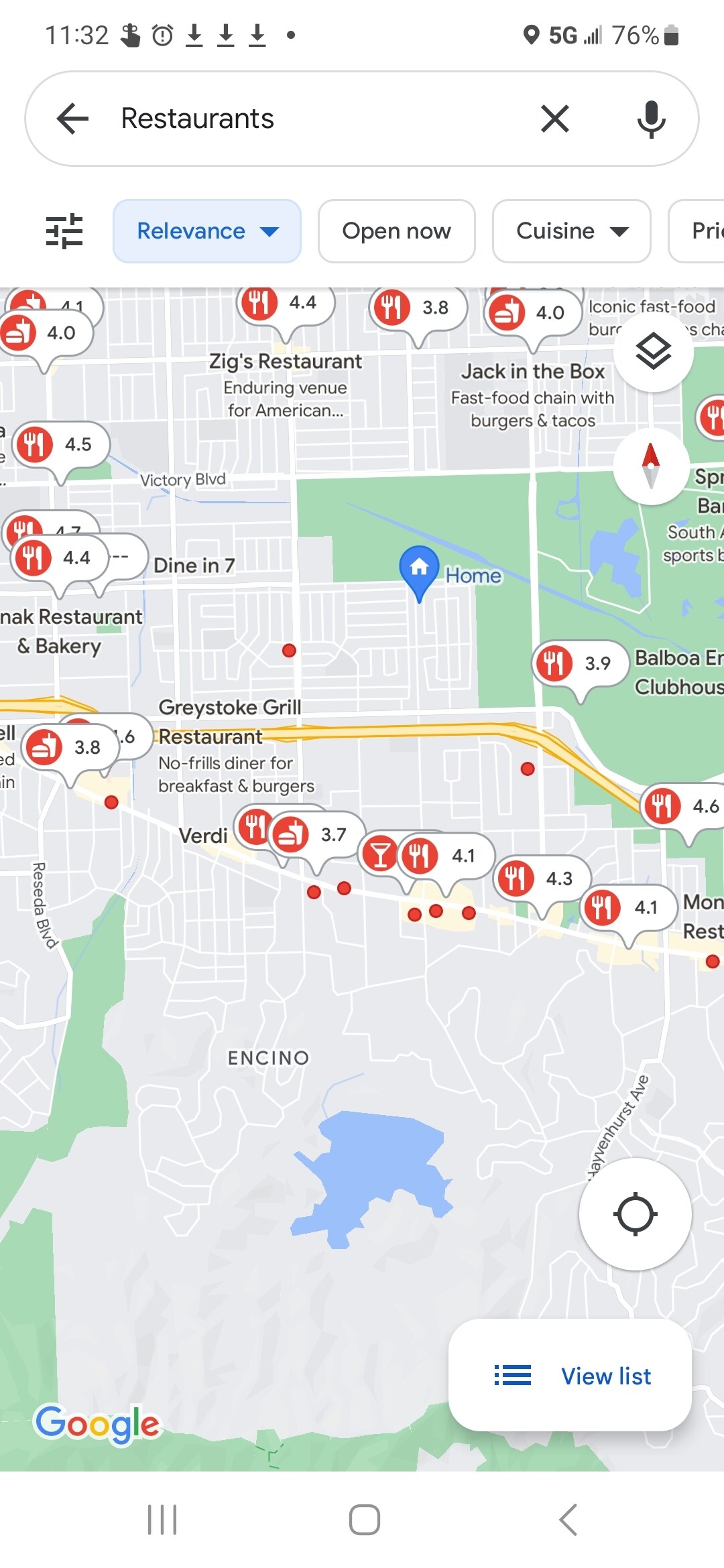Image resolution: width=724 pixels, height=1568 pixels.
Task: Select Zig's Restaurant pin rated 4.4
Action: pyautogui.click(x=285, y=305)
